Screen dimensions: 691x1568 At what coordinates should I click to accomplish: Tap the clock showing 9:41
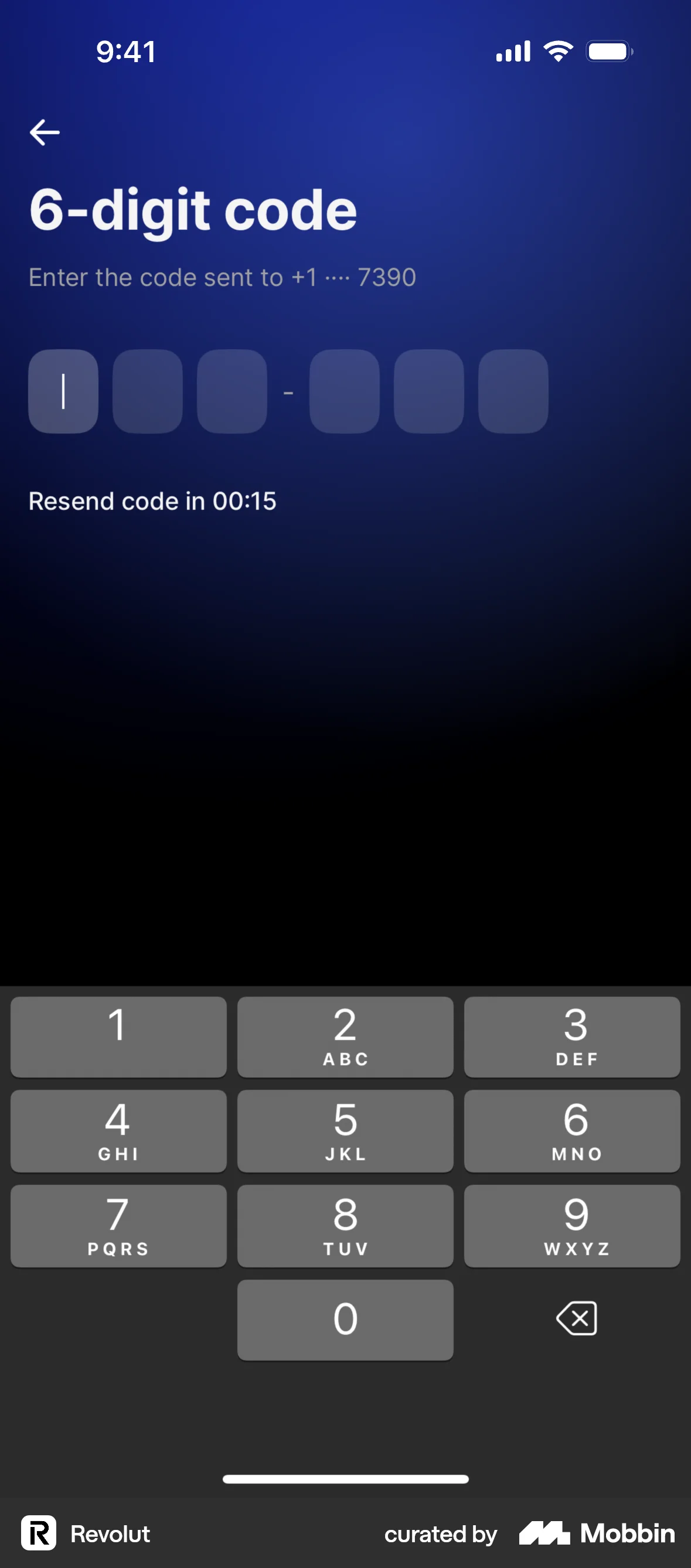point(125,51)
